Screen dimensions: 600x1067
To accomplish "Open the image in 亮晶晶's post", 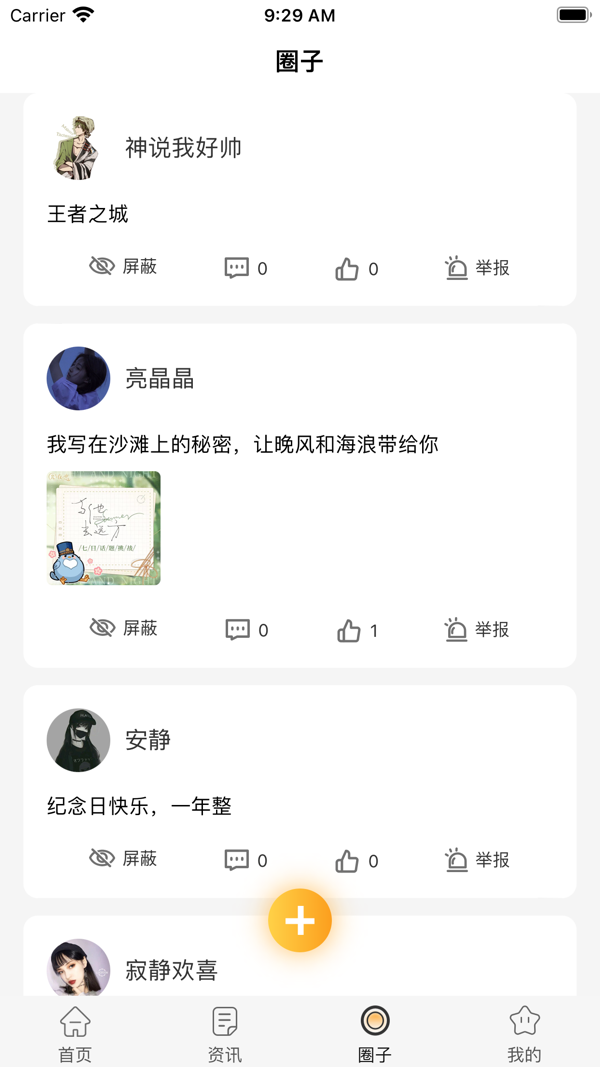I will (104, 528).
